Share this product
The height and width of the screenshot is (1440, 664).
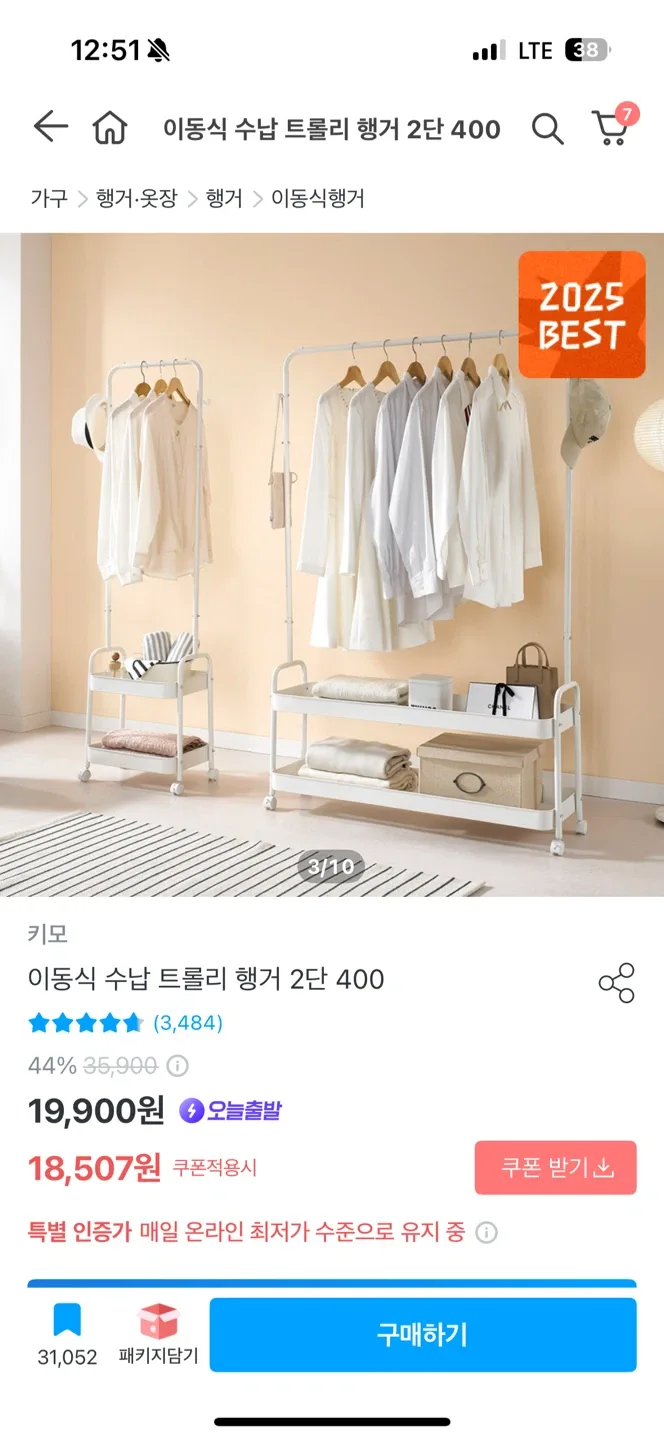(x=616, y=983)
